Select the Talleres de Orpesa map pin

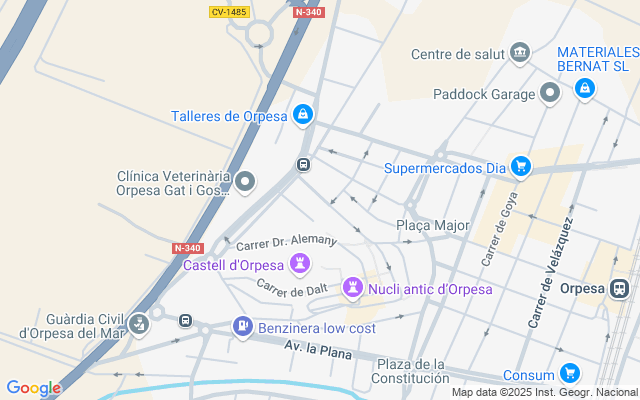coord(302,115)
